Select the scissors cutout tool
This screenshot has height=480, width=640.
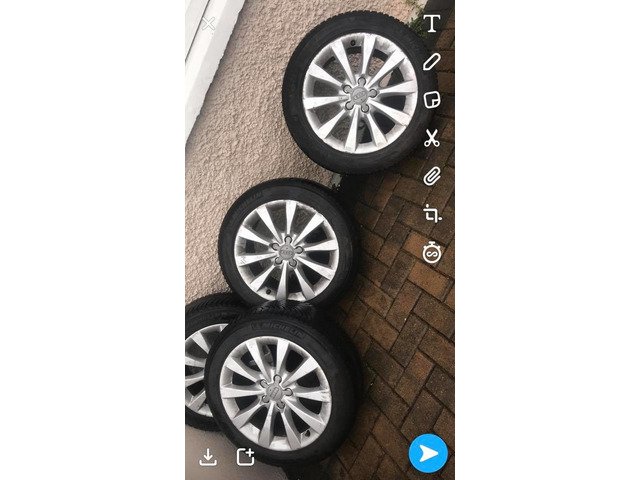[x=432, y=138]
